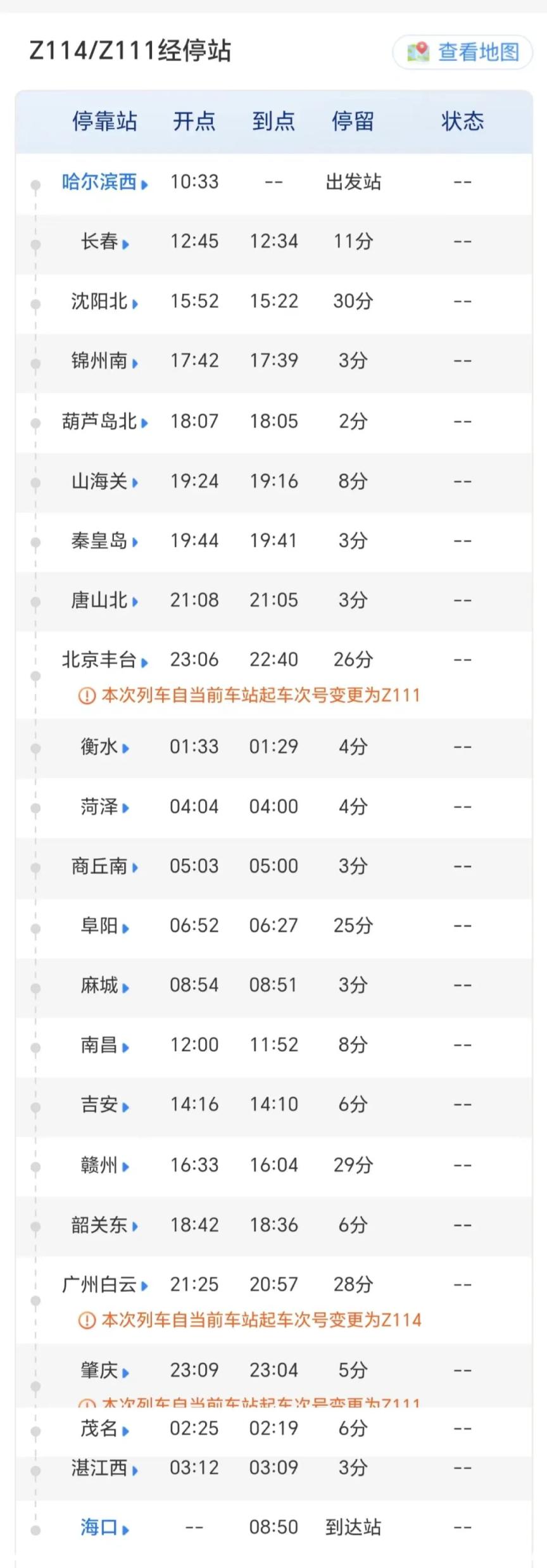Select the 长春 station stop

[x=104, y=241]
